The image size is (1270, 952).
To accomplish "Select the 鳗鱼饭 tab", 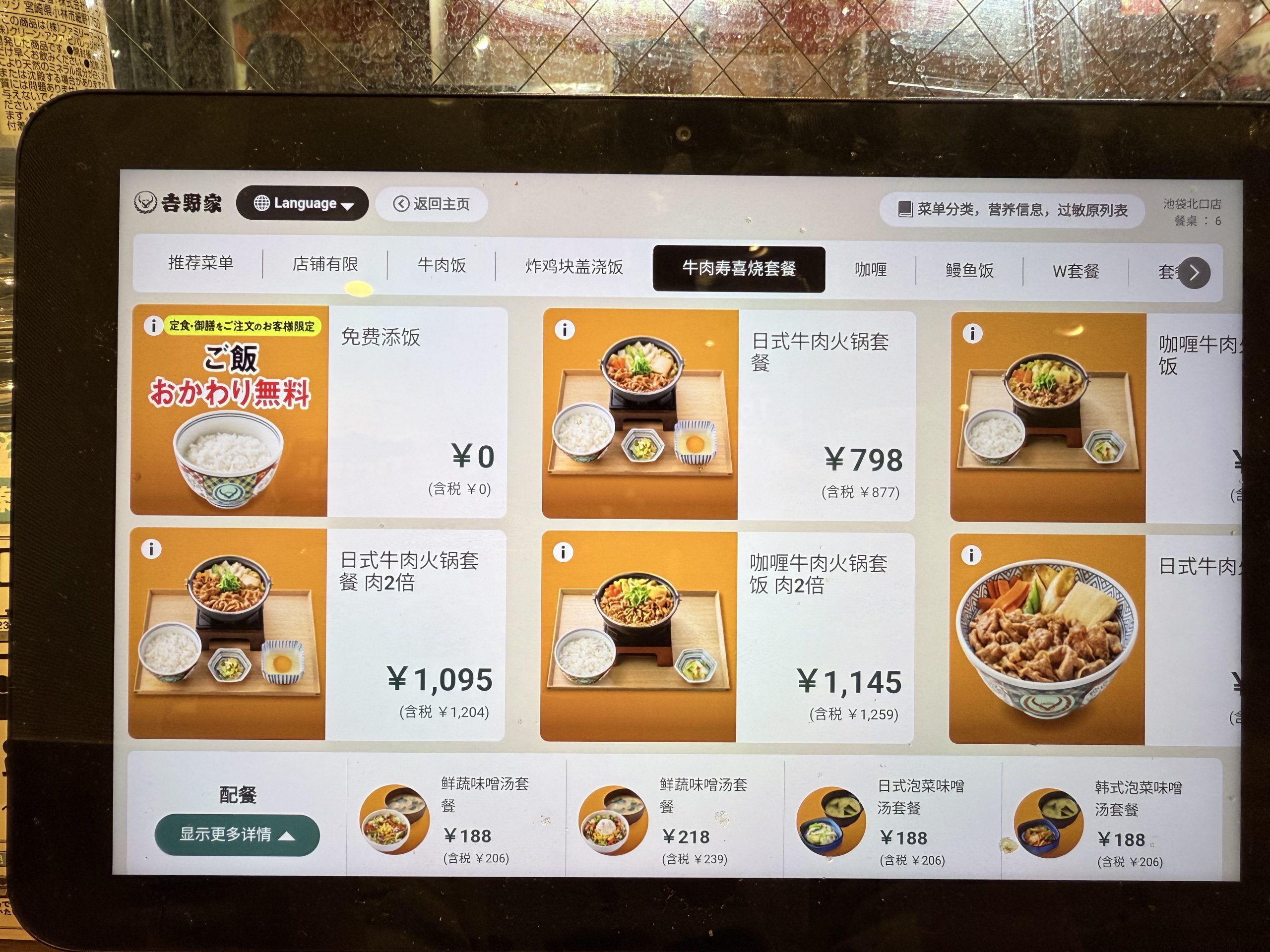I will [x=969, y=271].
